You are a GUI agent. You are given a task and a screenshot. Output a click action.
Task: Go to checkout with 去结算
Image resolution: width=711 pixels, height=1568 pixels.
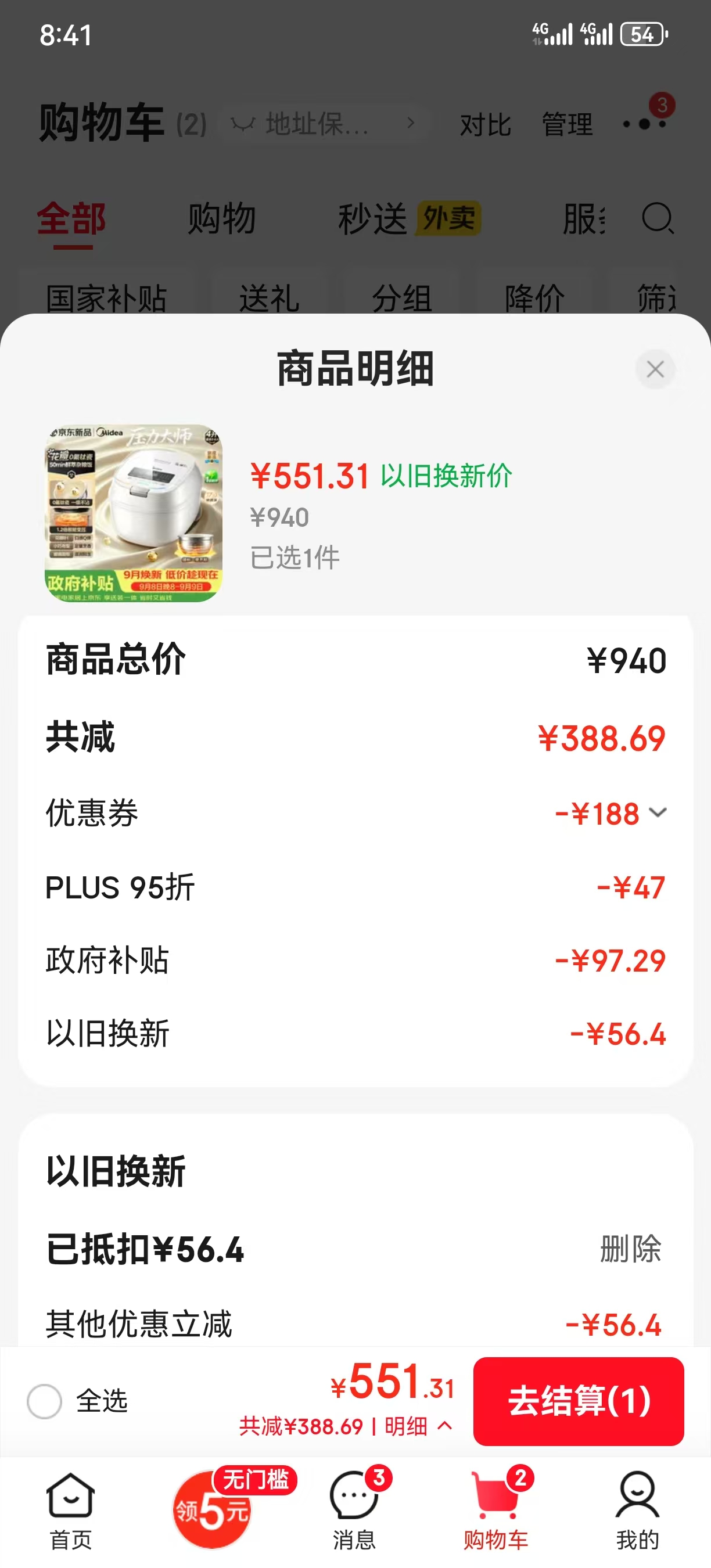coord(579,1401)
